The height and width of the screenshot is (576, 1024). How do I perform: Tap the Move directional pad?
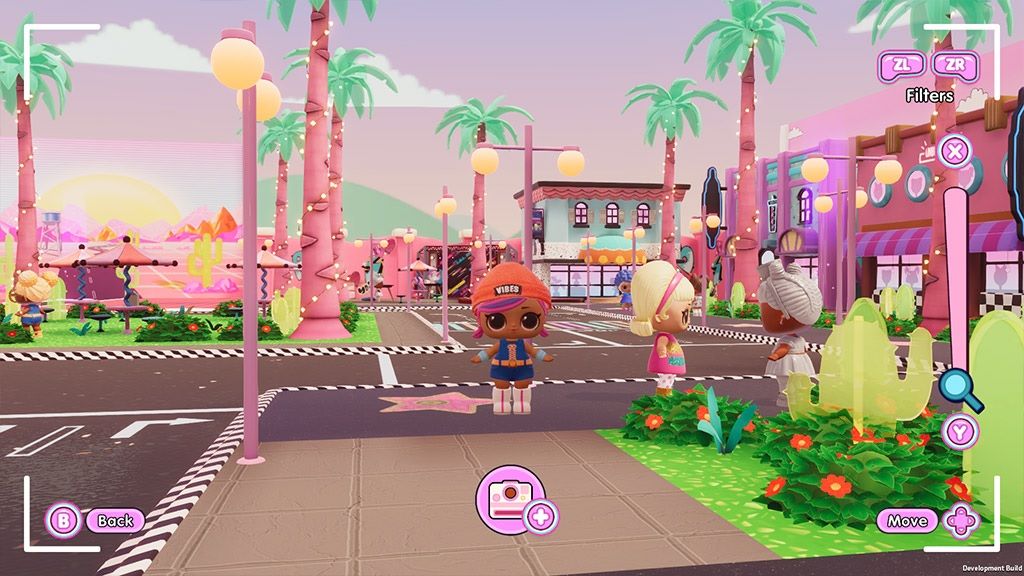pos(961,521)
